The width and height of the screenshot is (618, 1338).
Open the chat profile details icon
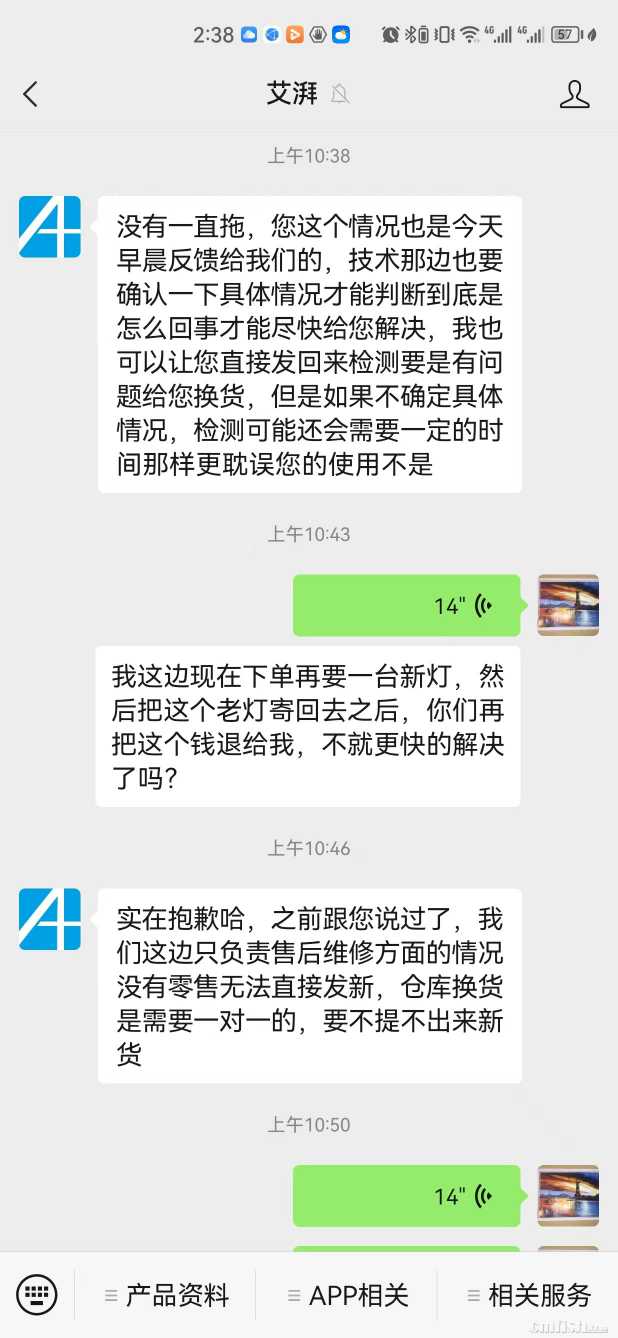pos(574,94)
